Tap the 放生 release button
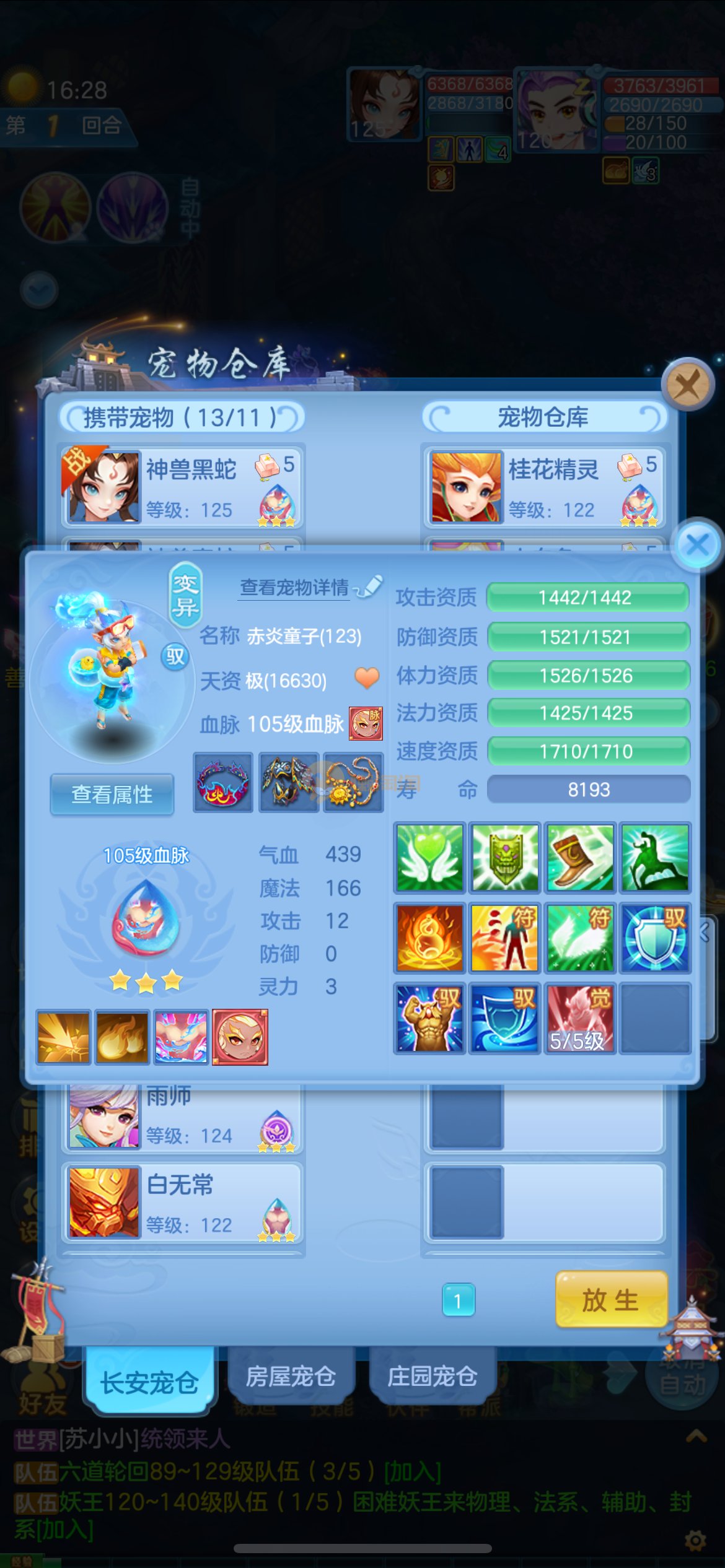Image resolution: width=725 pixels, height=1568 pixels. coord(610,1300)
